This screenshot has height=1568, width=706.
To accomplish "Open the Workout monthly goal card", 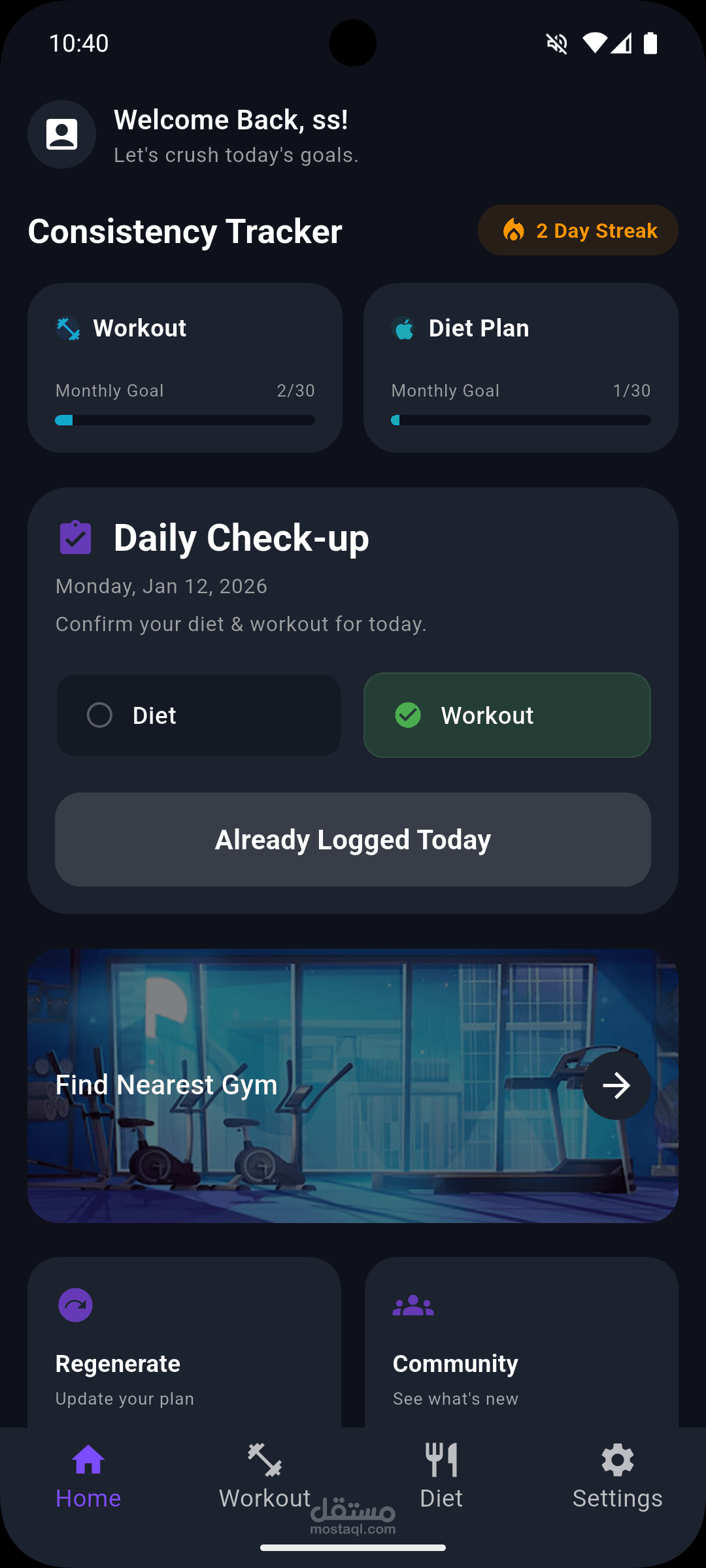I will tap(185, 368).
